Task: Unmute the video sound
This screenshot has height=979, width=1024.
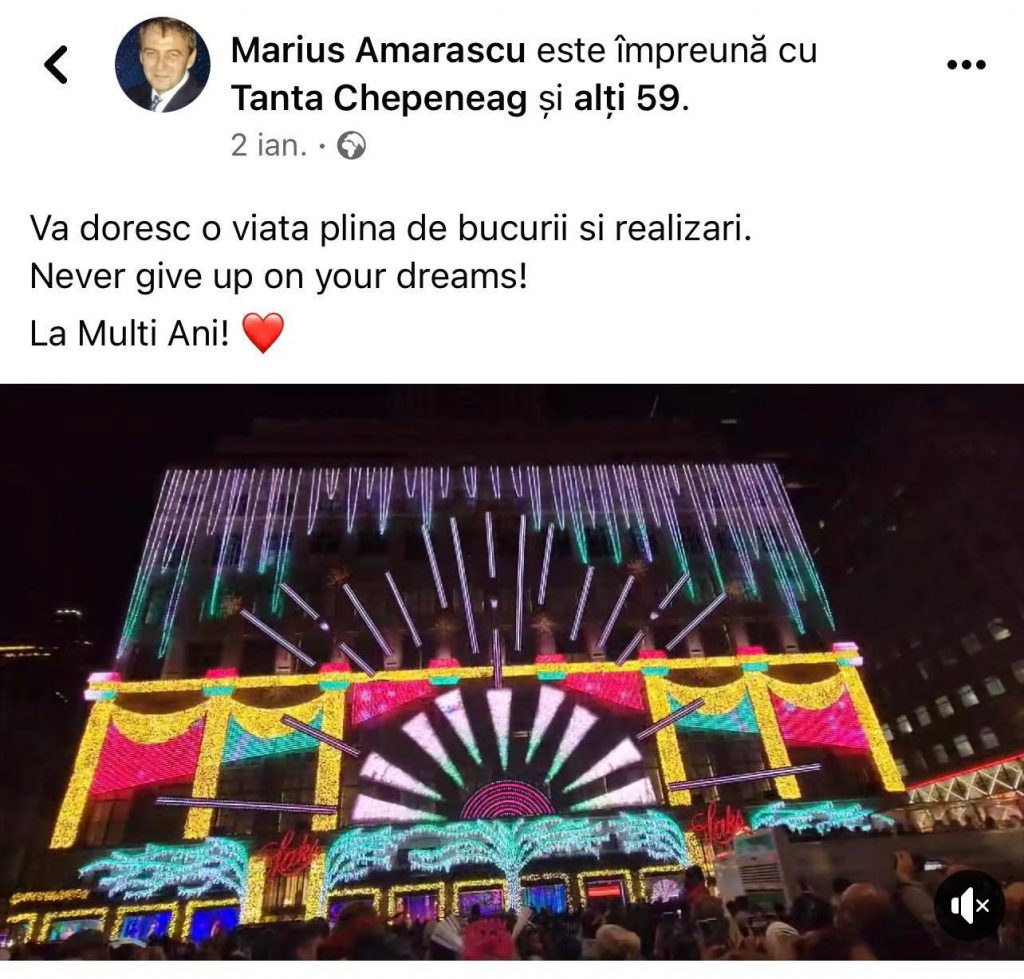Action: point(969,906)
